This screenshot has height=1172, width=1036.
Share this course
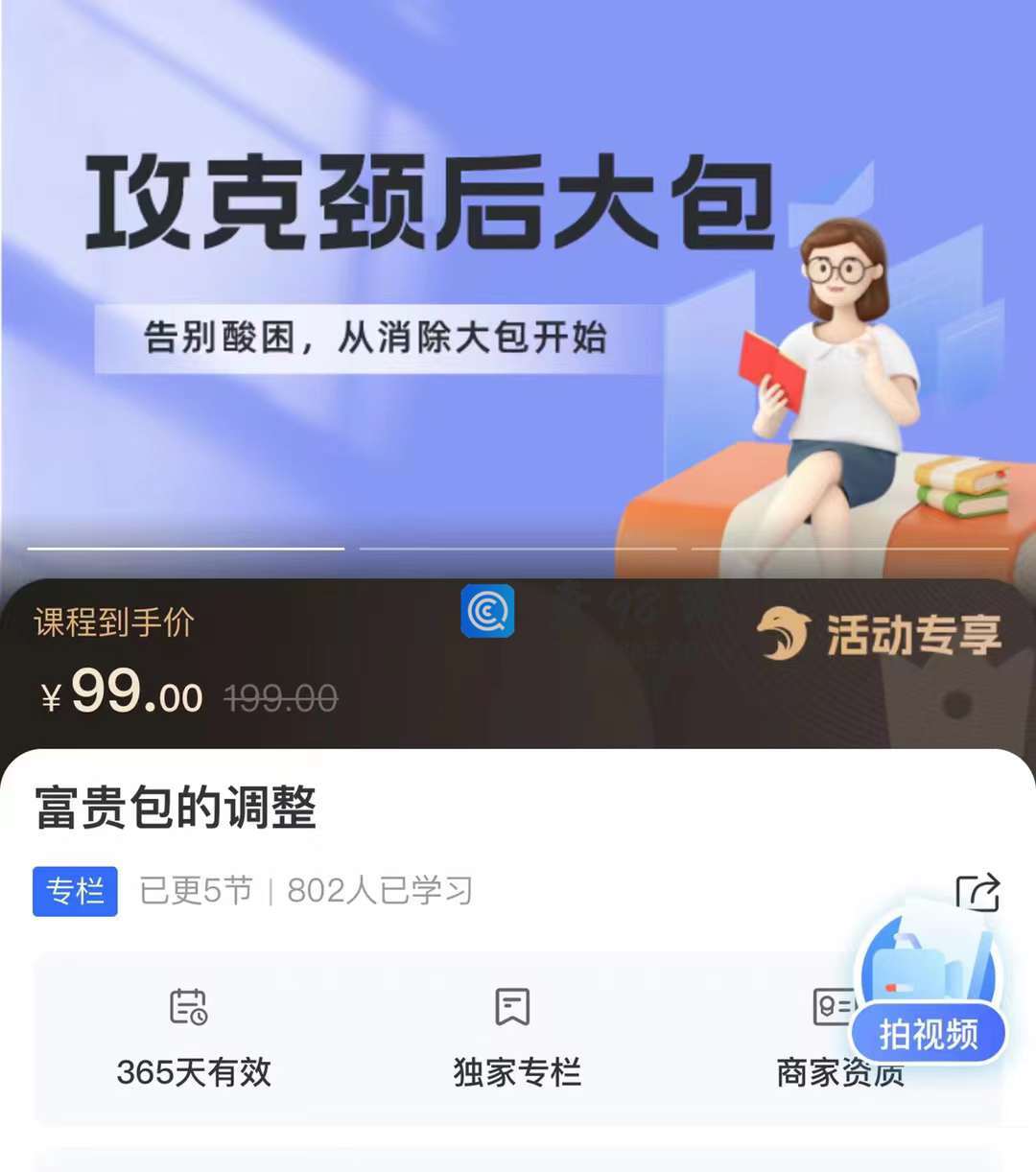click(x=977, y=892)
